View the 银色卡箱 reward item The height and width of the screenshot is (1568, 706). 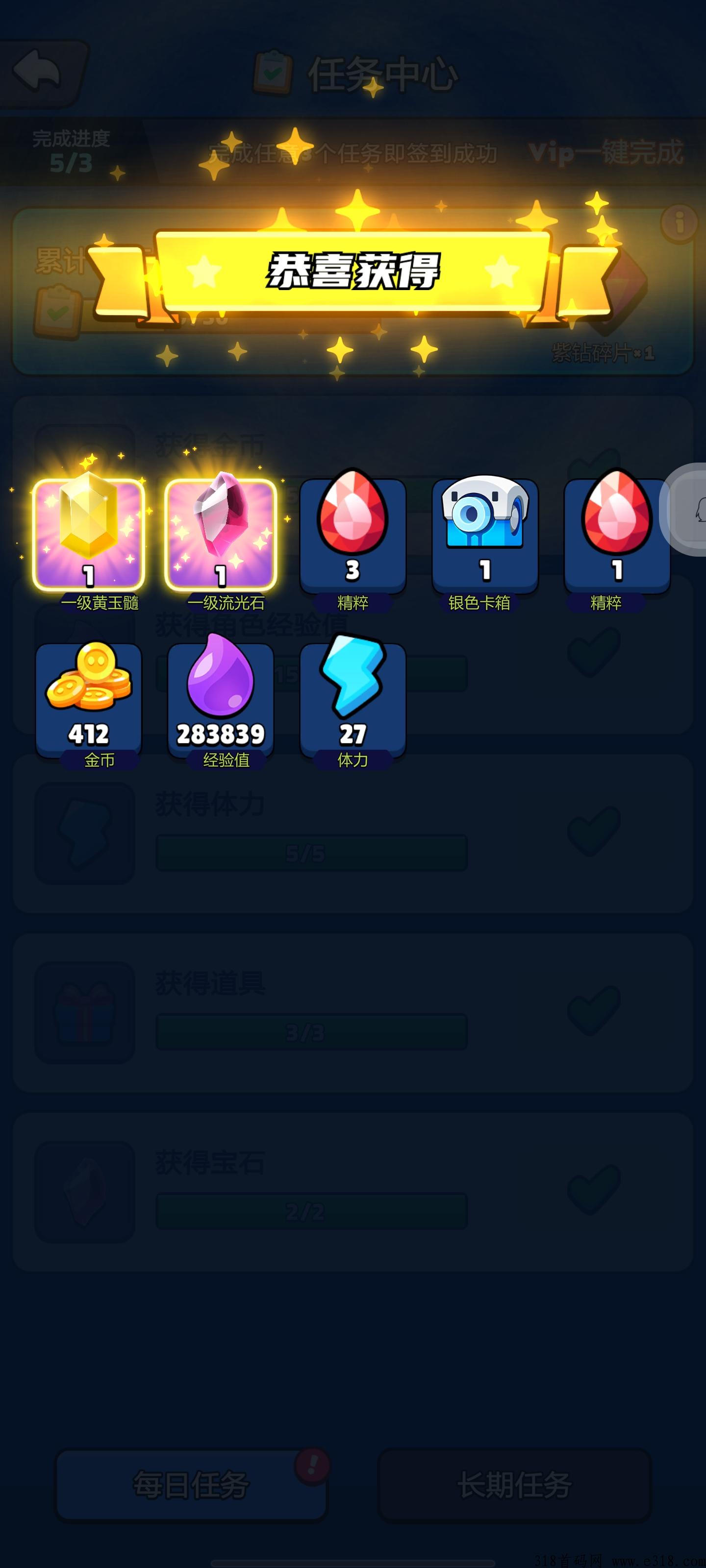485,534
